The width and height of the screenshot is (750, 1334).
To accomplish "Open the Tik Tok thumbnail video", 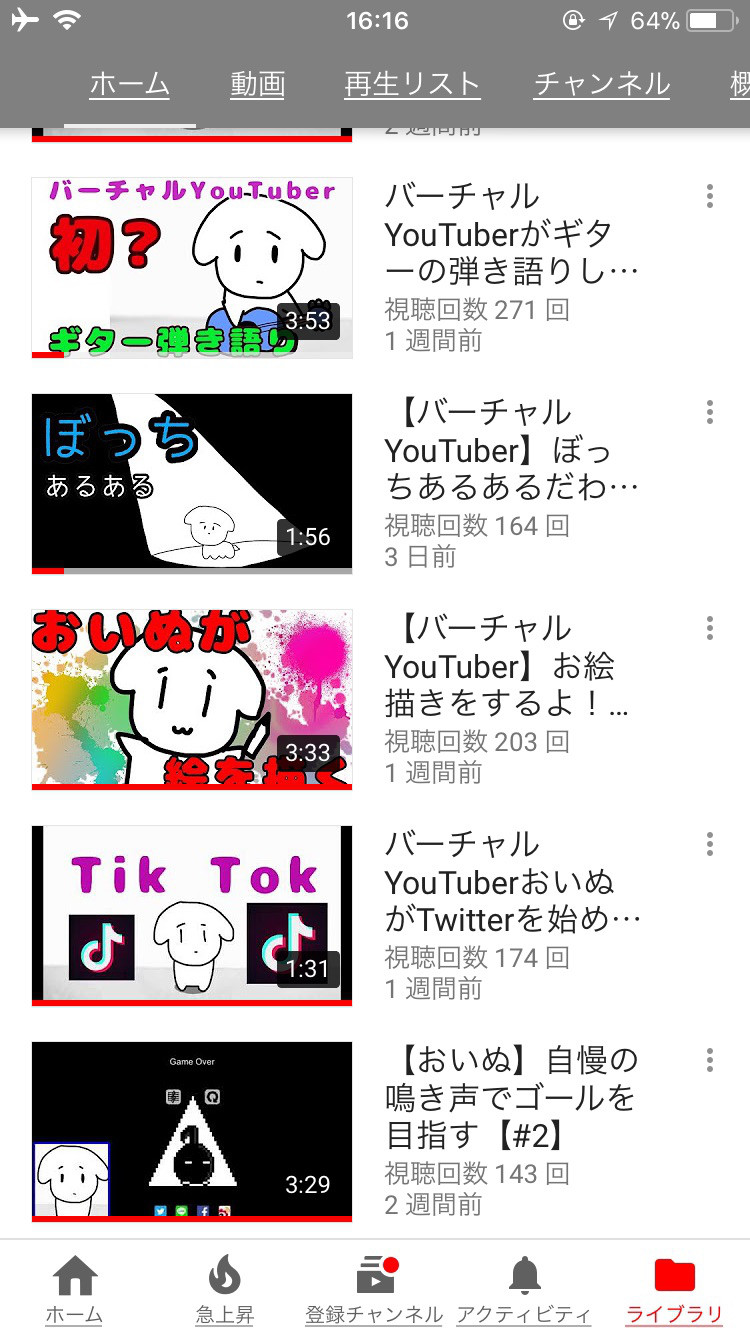I will click(x=192, y=916).
